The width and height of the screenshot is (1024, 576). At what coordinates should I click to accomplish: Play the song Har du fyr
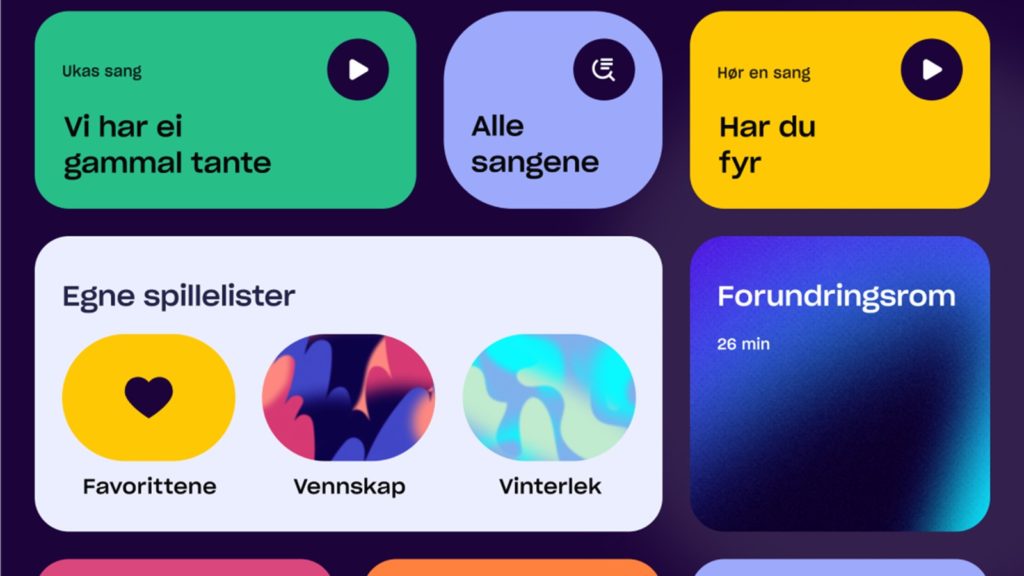(x=931, y=69)
